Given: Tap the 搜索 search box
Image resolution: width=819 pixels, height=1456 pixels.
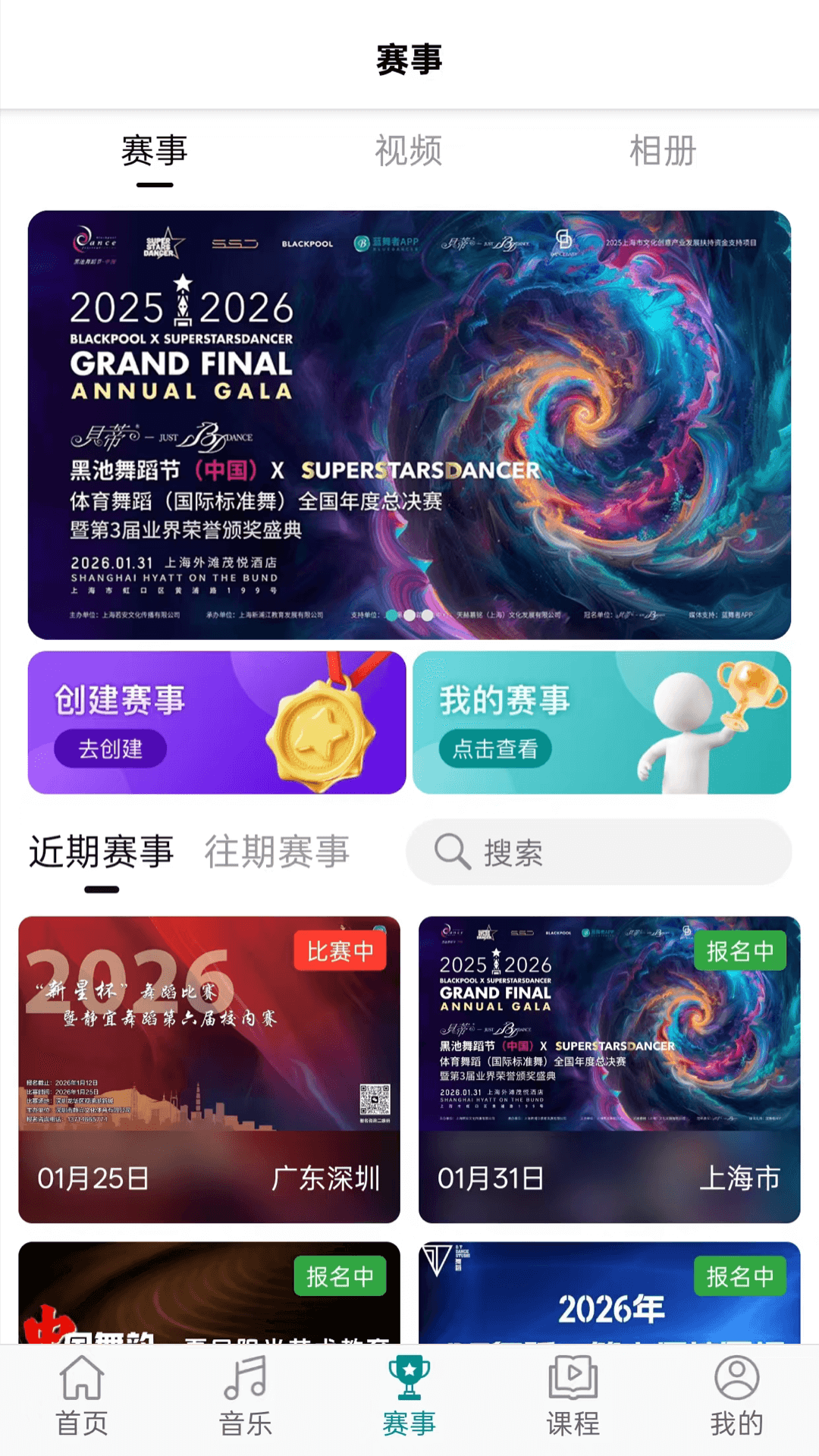Looking at the screenshot, I should point(599,852).
